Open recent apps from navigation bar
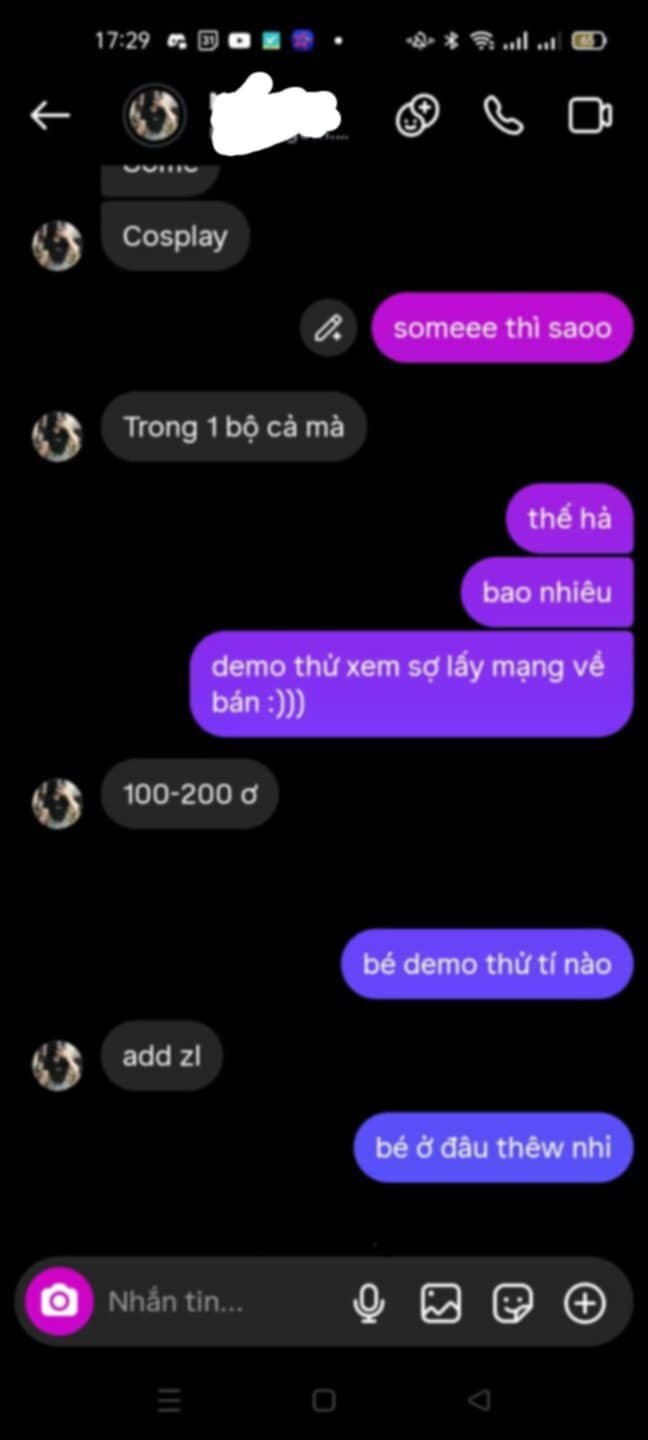This screenshot has width=648, height=1440. [x=170, y=1400]
